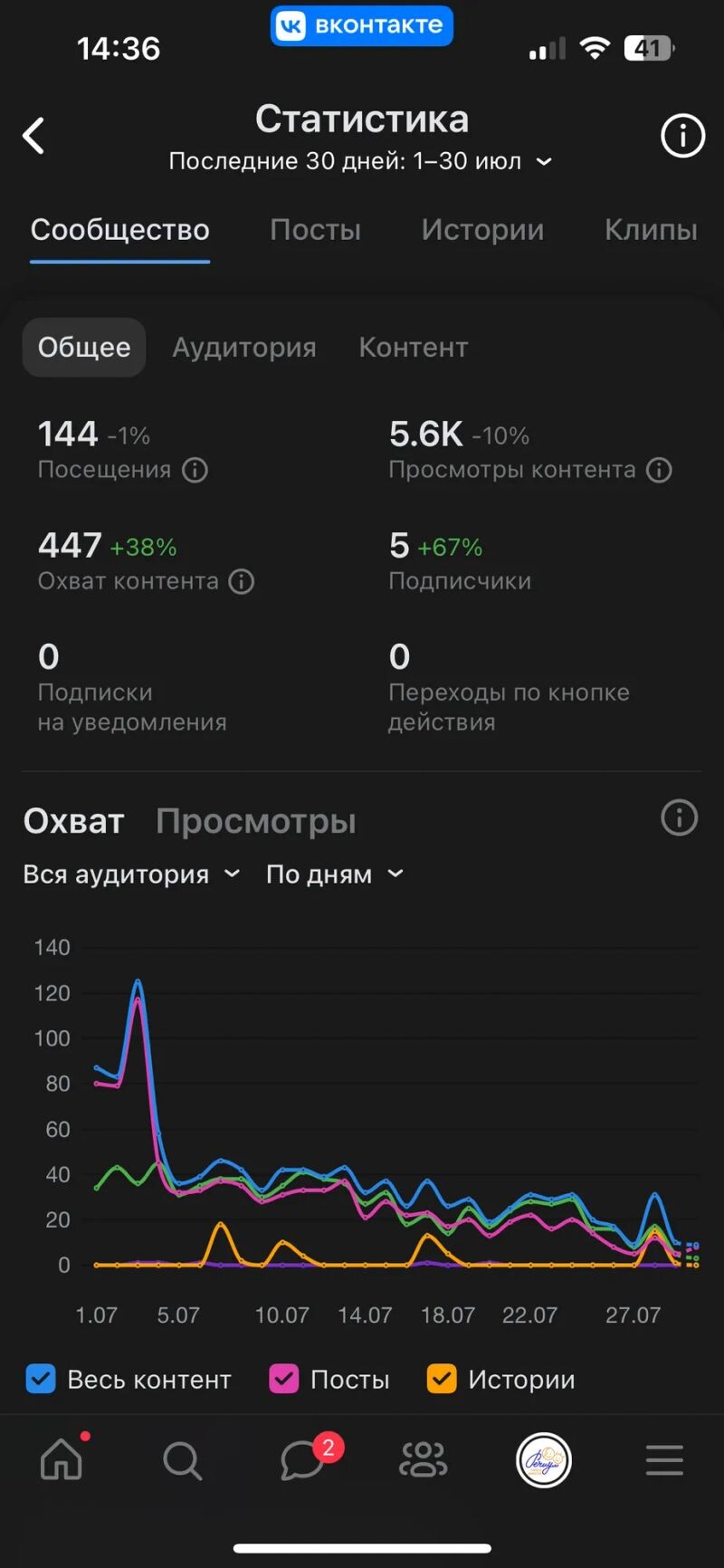Expand the Последние 30 дней period selector
This screenshot has width=724, height=1568.
pyautogui.click(x=360, y=161)
